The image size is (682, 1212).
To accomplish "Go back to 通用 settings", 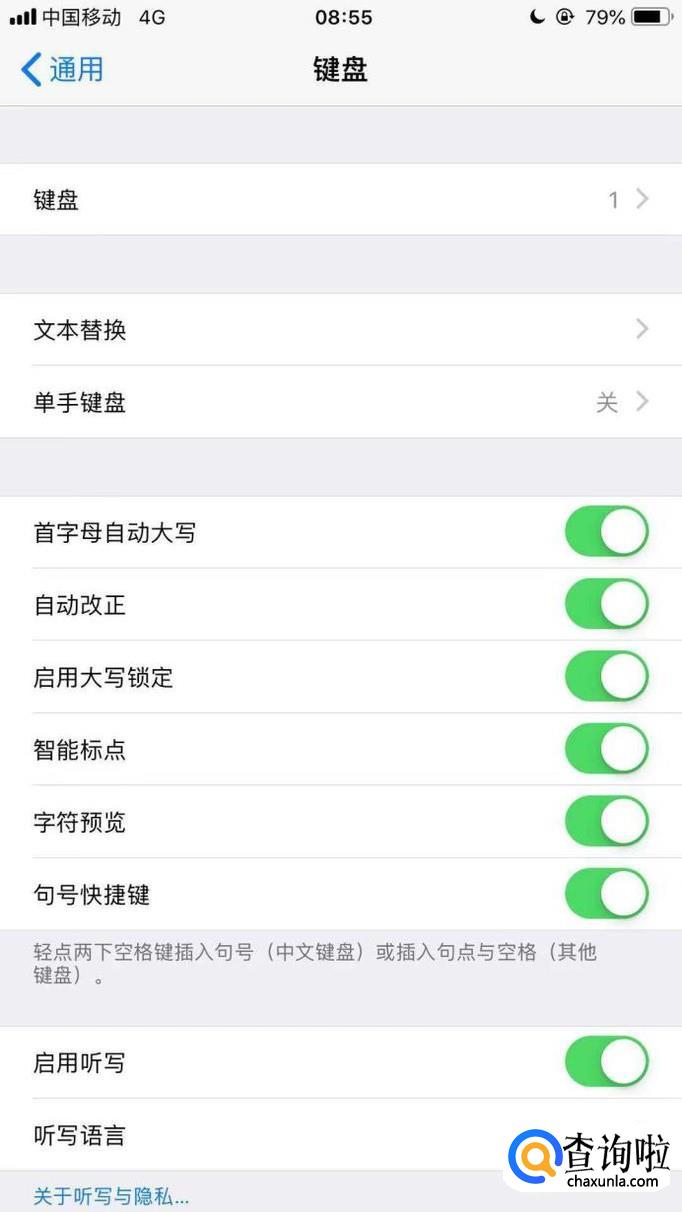I will point(62,70).
